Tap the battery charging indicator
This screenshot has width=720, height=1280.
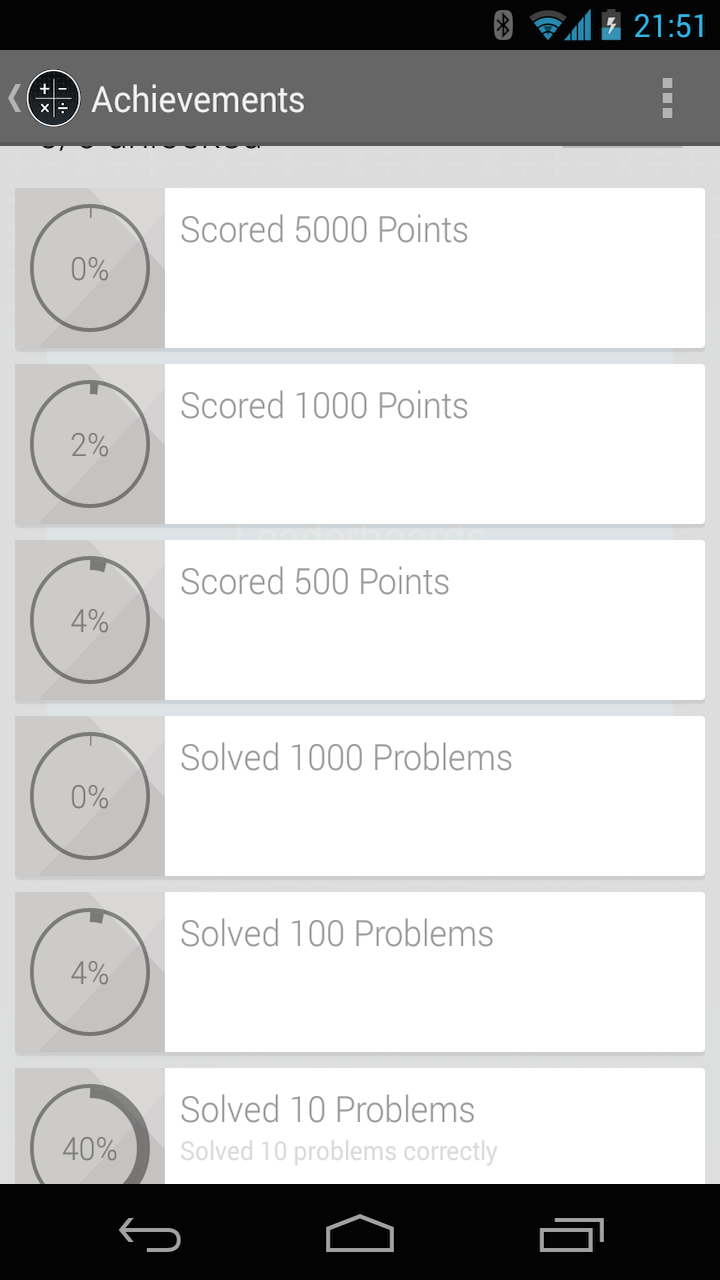(x=610, y=24)
